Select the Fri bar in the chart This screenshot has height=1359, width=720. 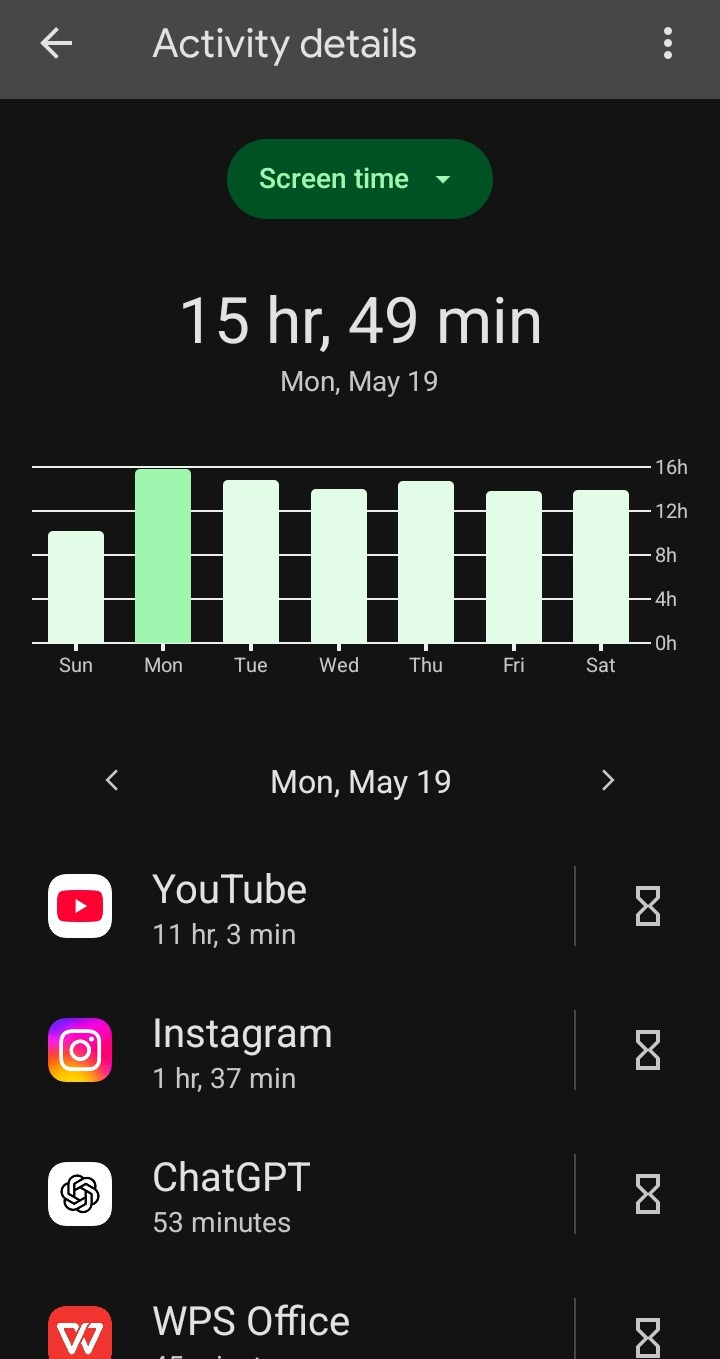(514, 567)
